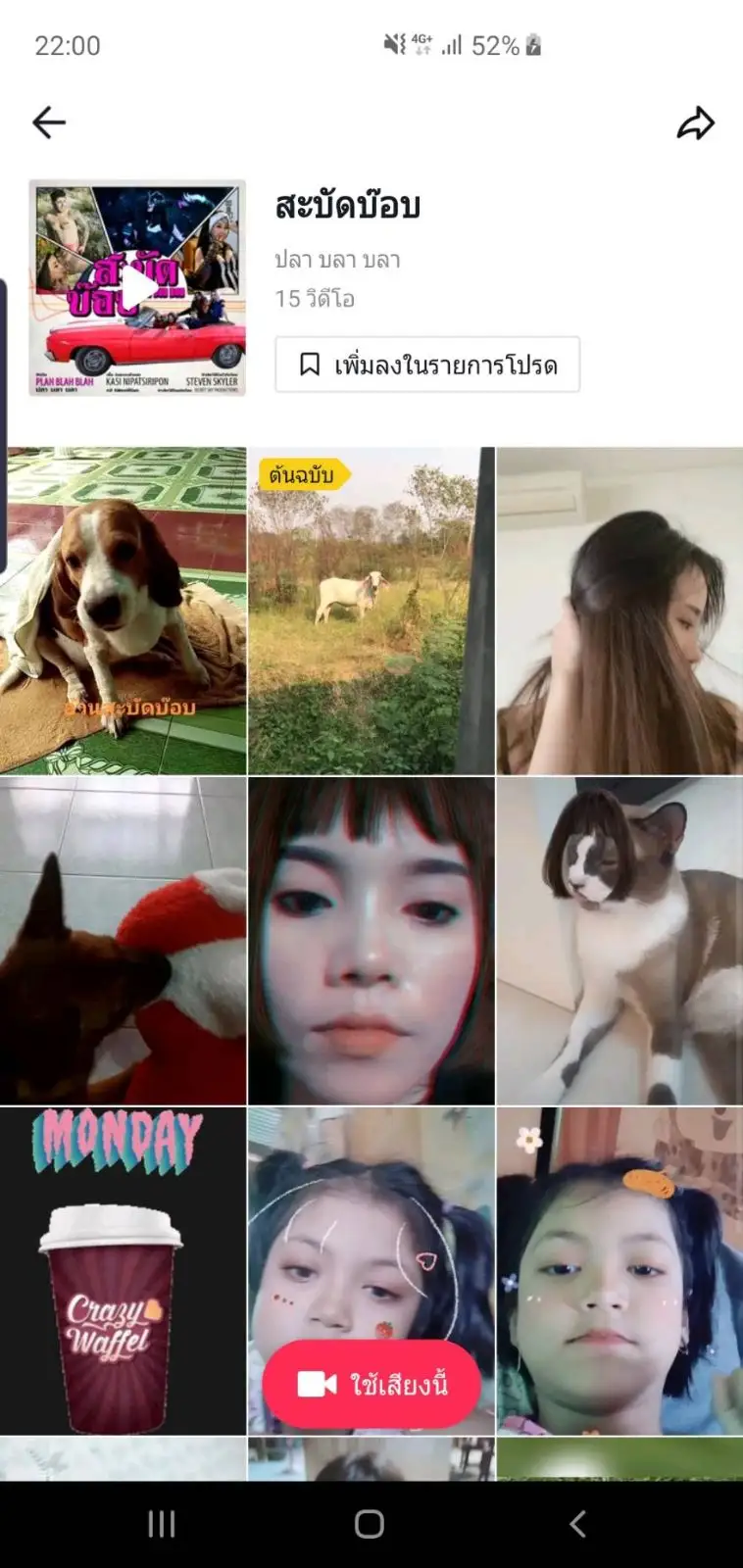This screenshot has height=1568, width=743.
Task: Add this sound to favorites
Action: tap(427, 365)
